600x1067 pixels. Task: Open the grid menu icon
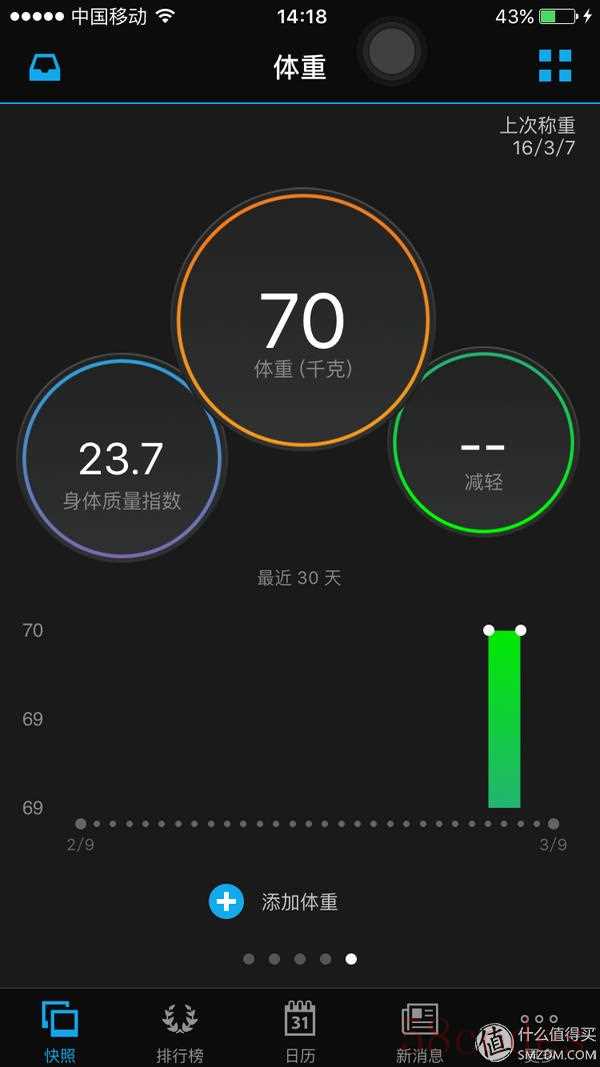pos(555,66)
